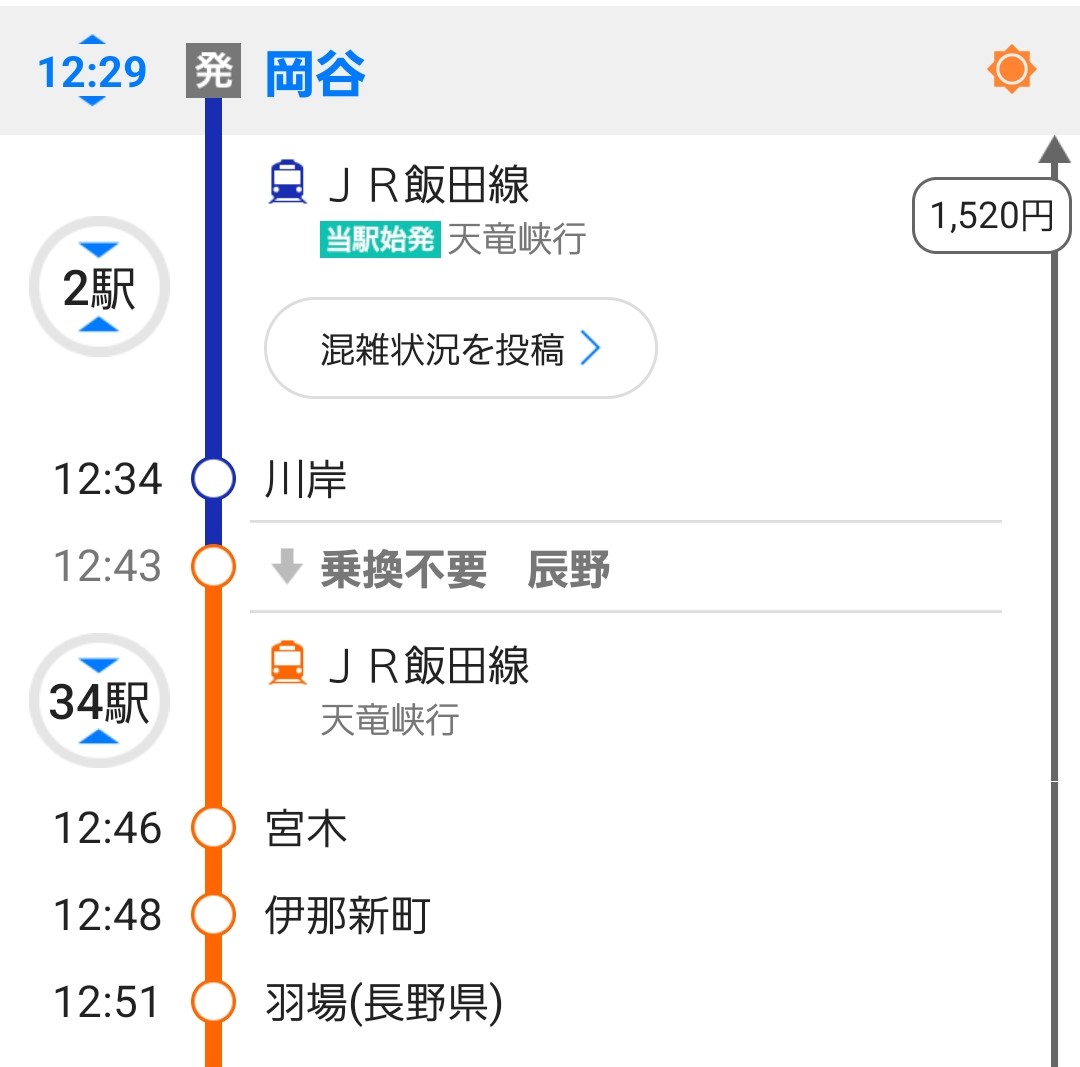Tap the 混雑状況を投稿 button
This screenshot has width=1080, height=1067.
460,349
